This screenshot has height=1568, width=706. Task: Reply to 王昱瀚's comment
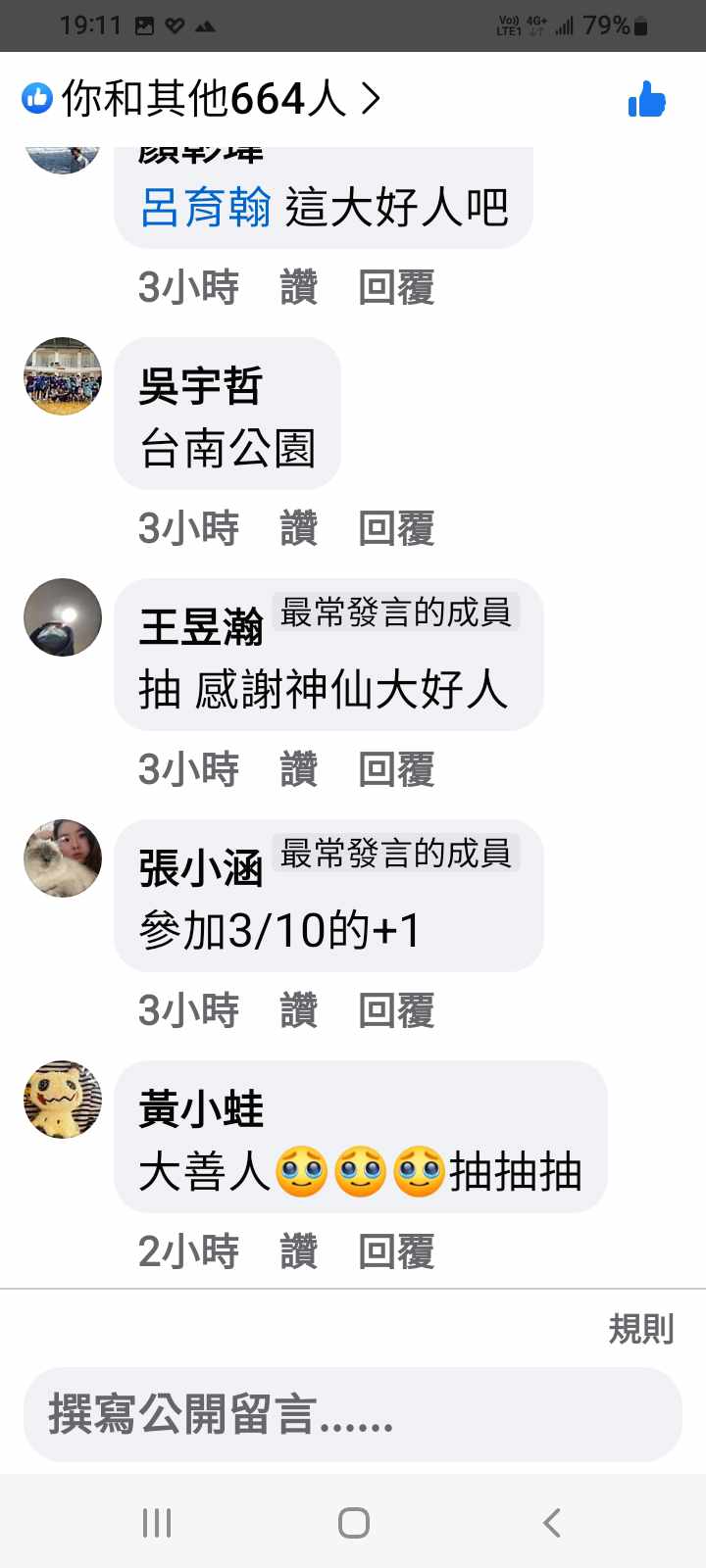(x=396, y=769)
